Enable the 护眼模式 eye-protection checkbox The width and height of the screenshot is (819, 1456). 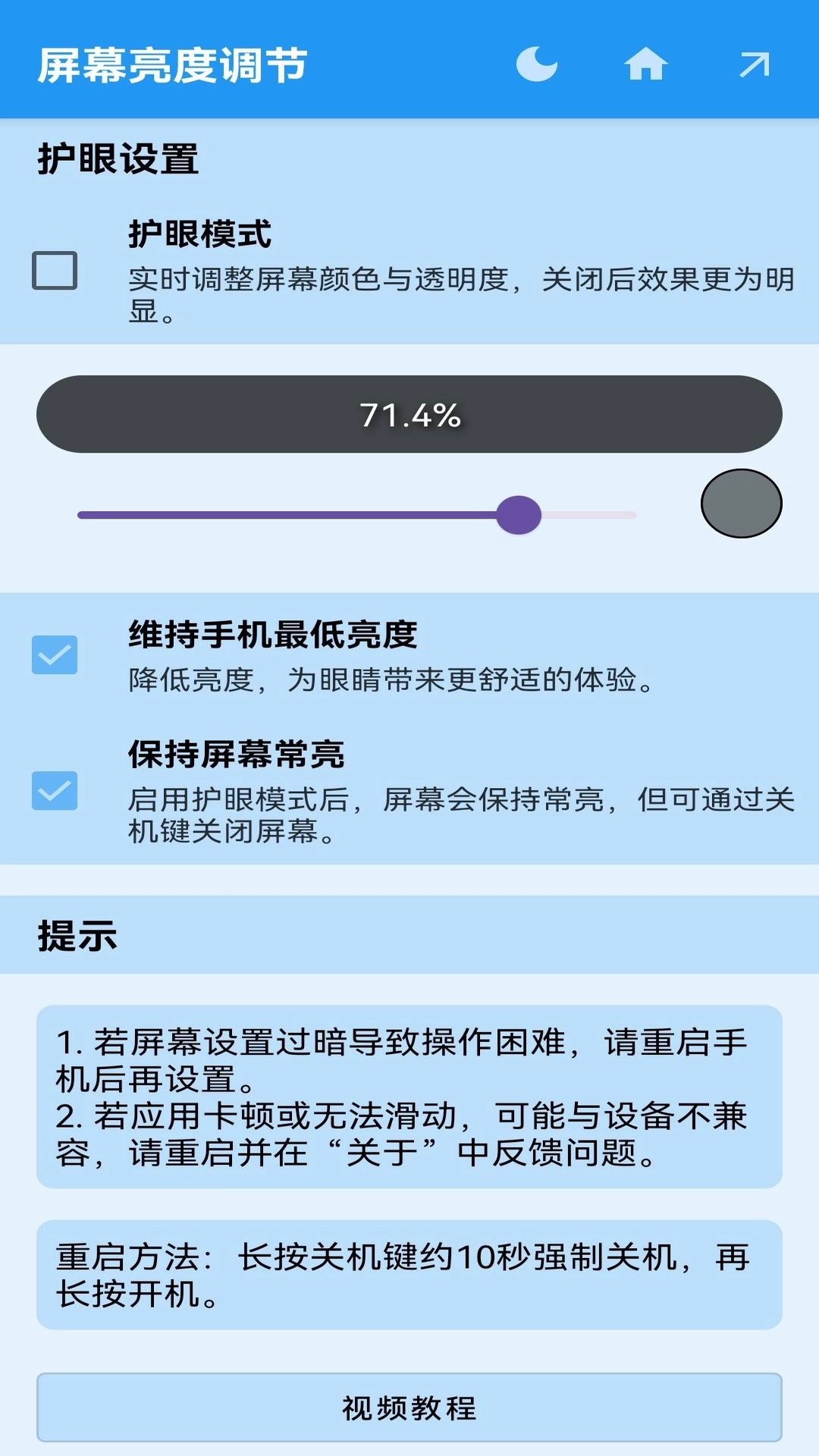[x=55, y=270]
